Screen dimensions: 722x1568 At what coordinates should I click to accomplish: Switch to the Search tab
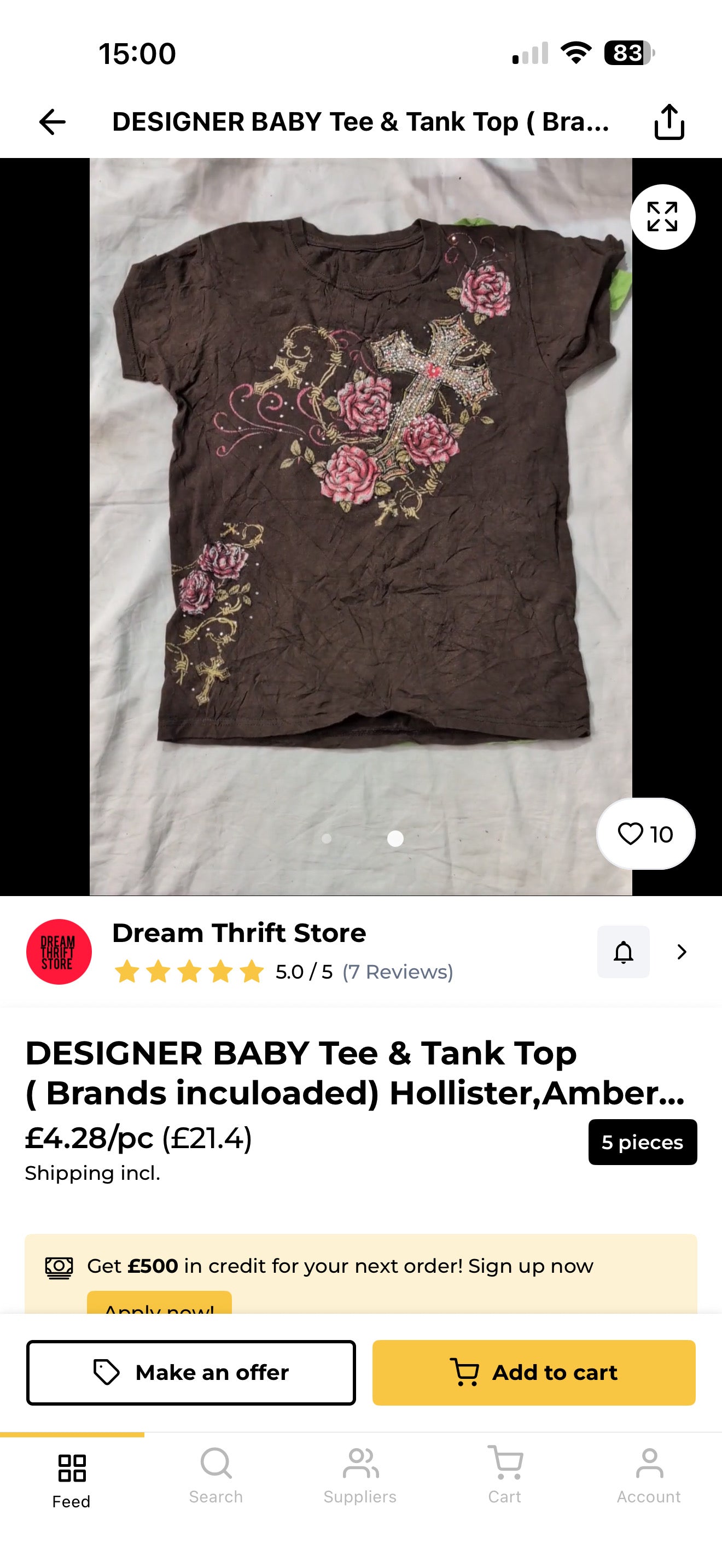tap(216, 1476)
